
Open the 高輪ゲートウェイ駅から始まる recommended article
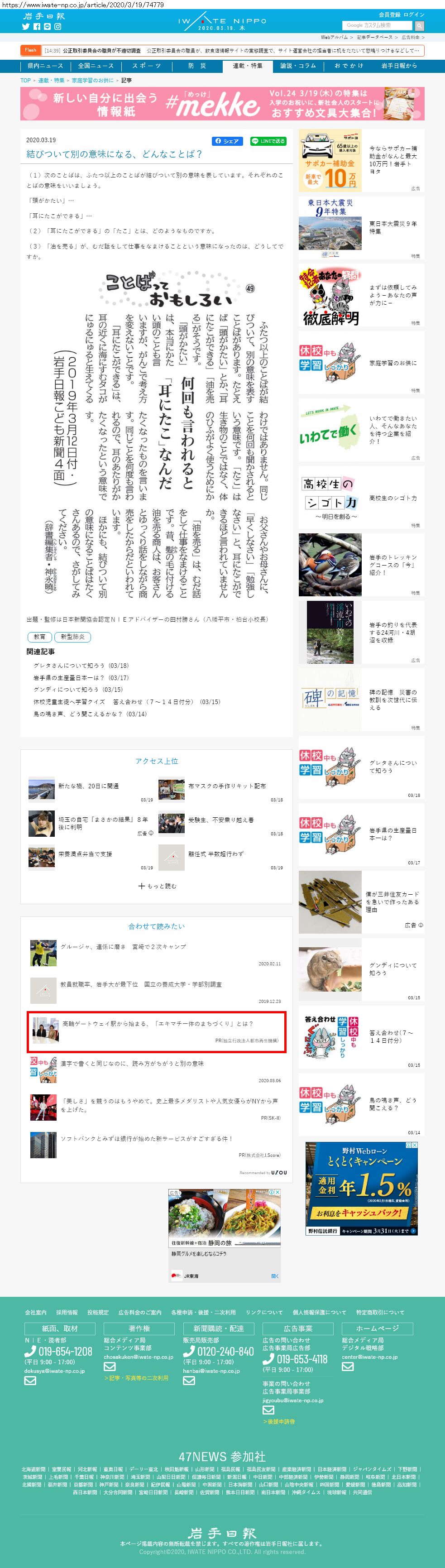tap(157, 1023)
